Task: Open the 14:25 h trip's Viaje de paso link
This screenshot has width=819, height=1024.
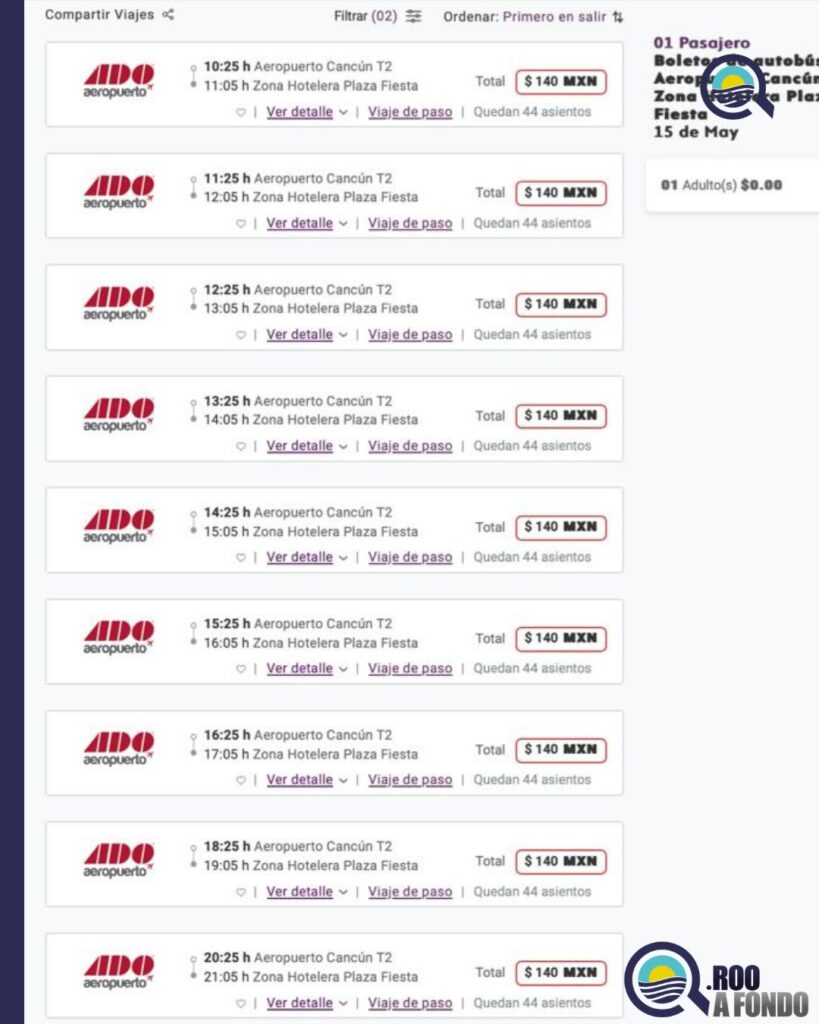Action: [410, 558]
